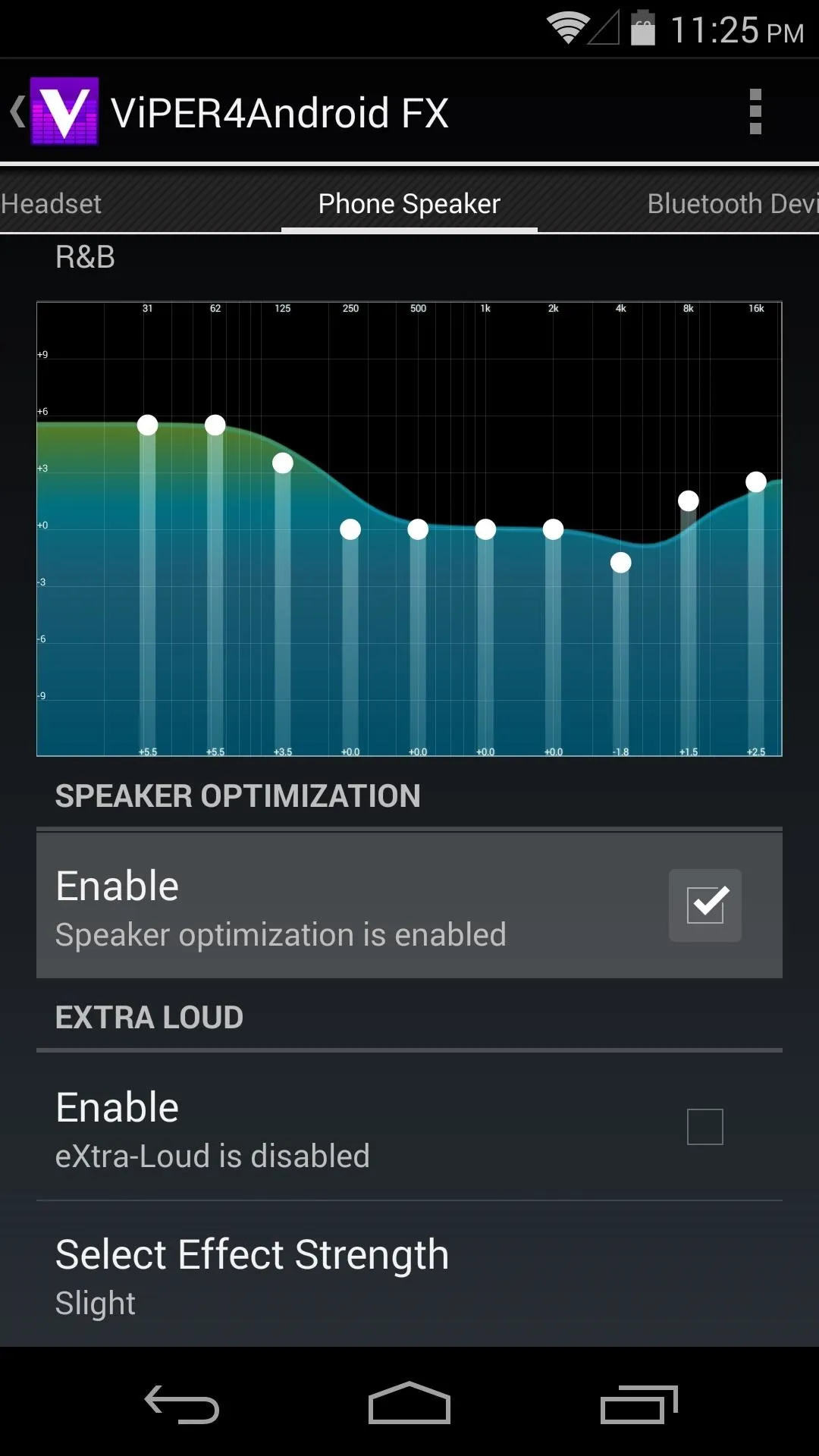Tap the system back button
Image resolution: width=819 pixels, height=1456 pixels.
click(182, 1404)
